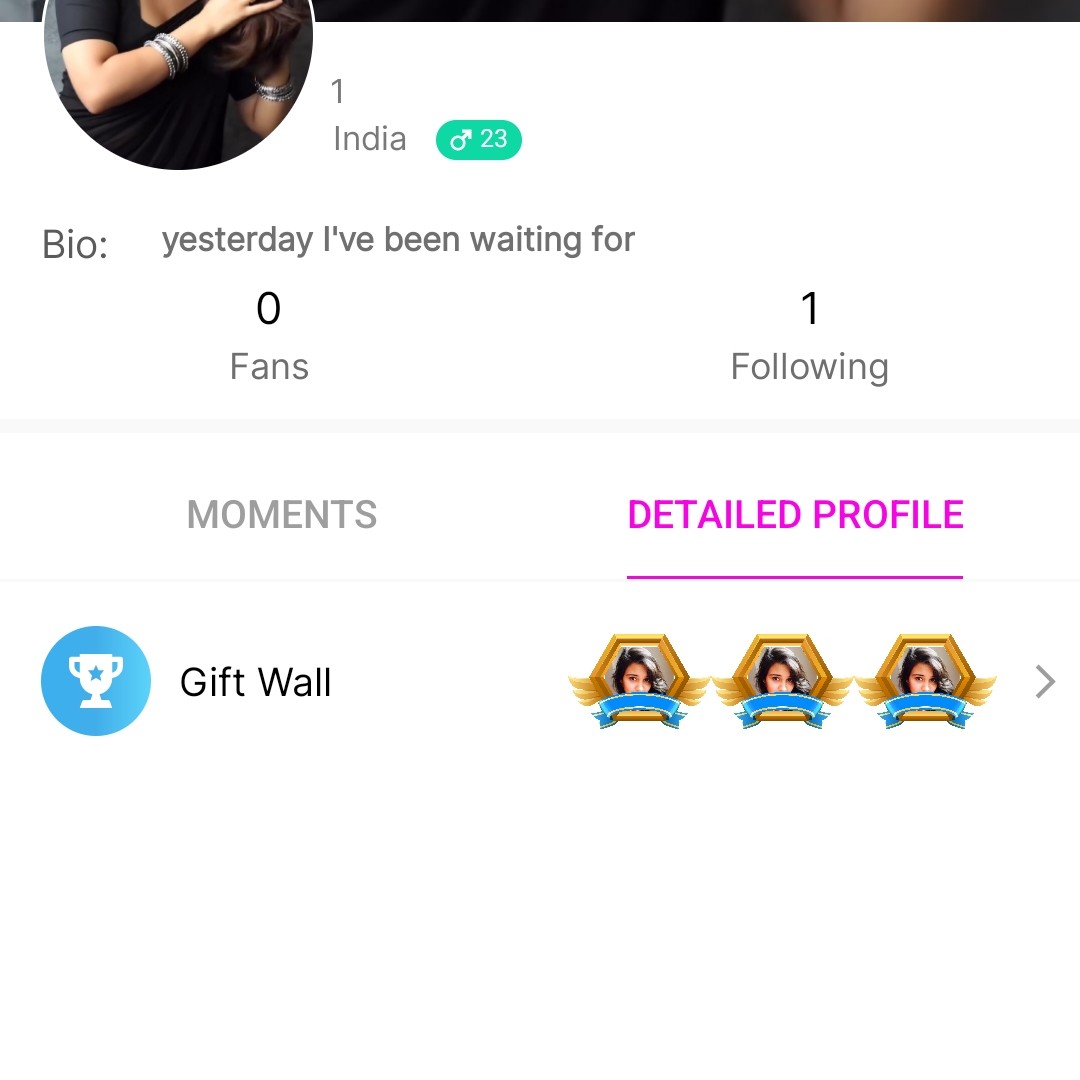View the Fans list
The width and height of the screenshot is (1080, 1080).
click(269, 337)
